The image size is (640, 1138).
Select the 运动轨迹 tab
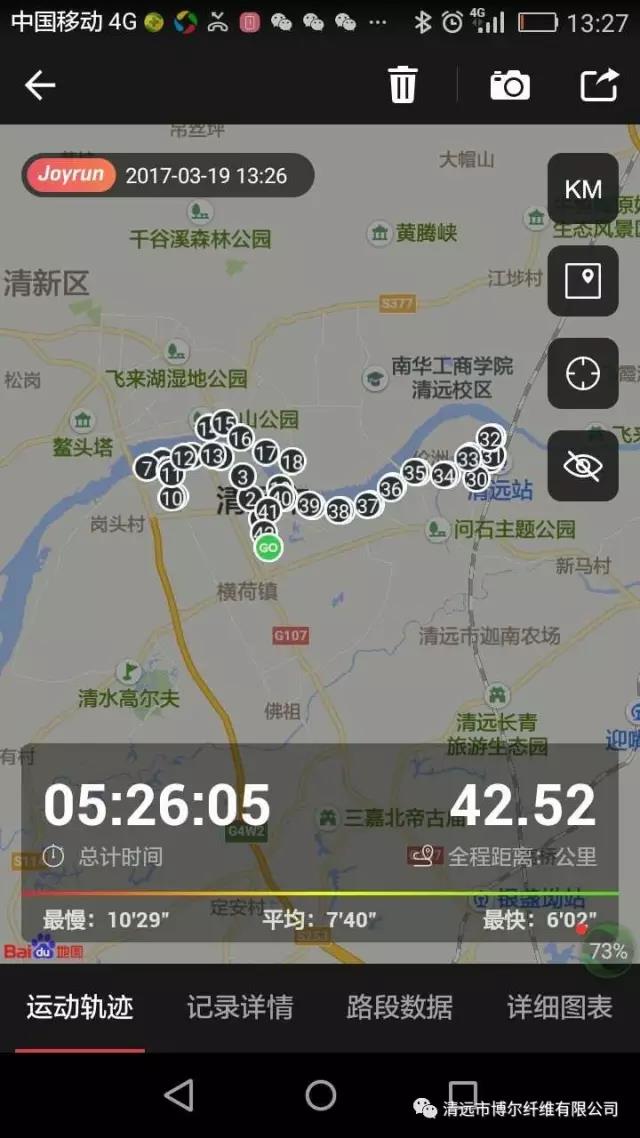[80, 1007]
